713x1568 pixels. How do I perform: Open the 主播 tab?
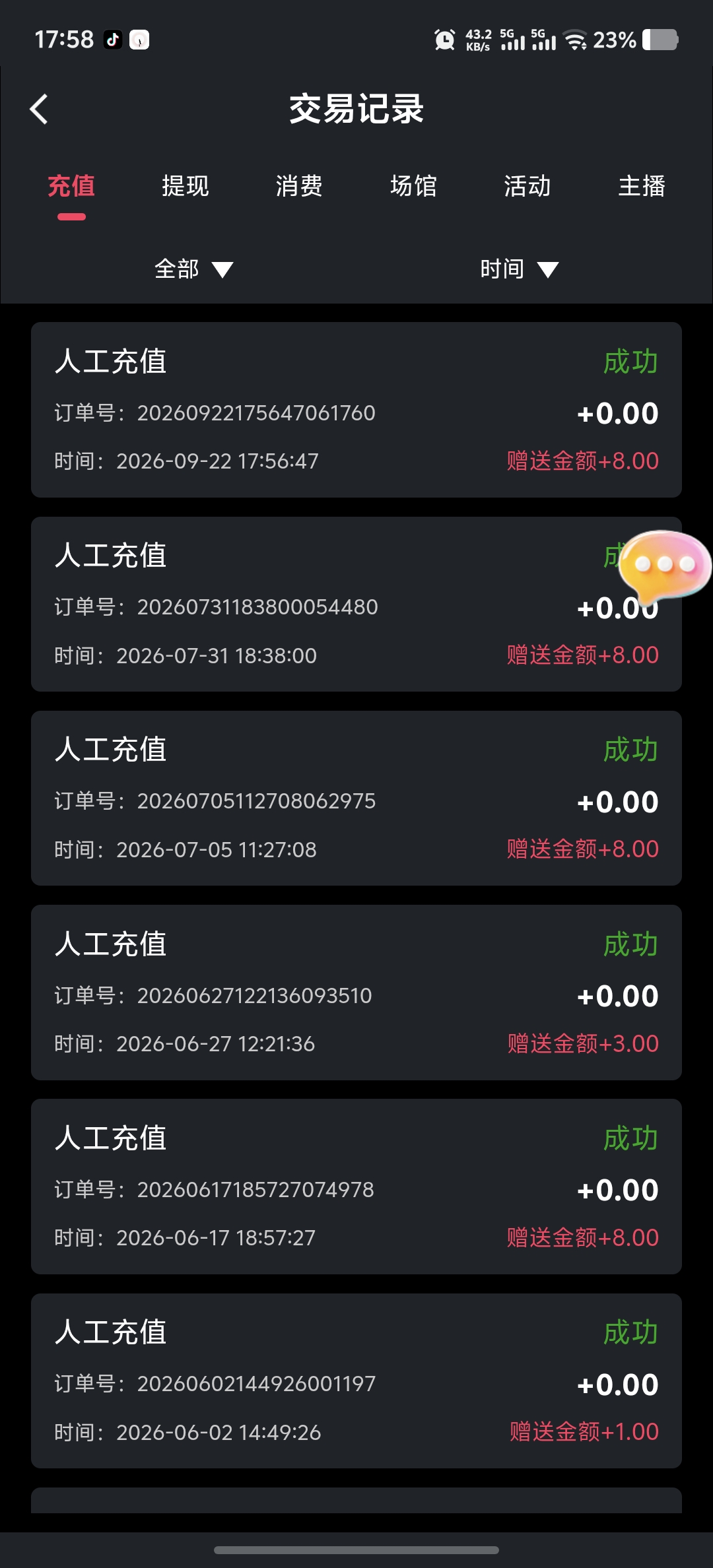click(642, 186)
